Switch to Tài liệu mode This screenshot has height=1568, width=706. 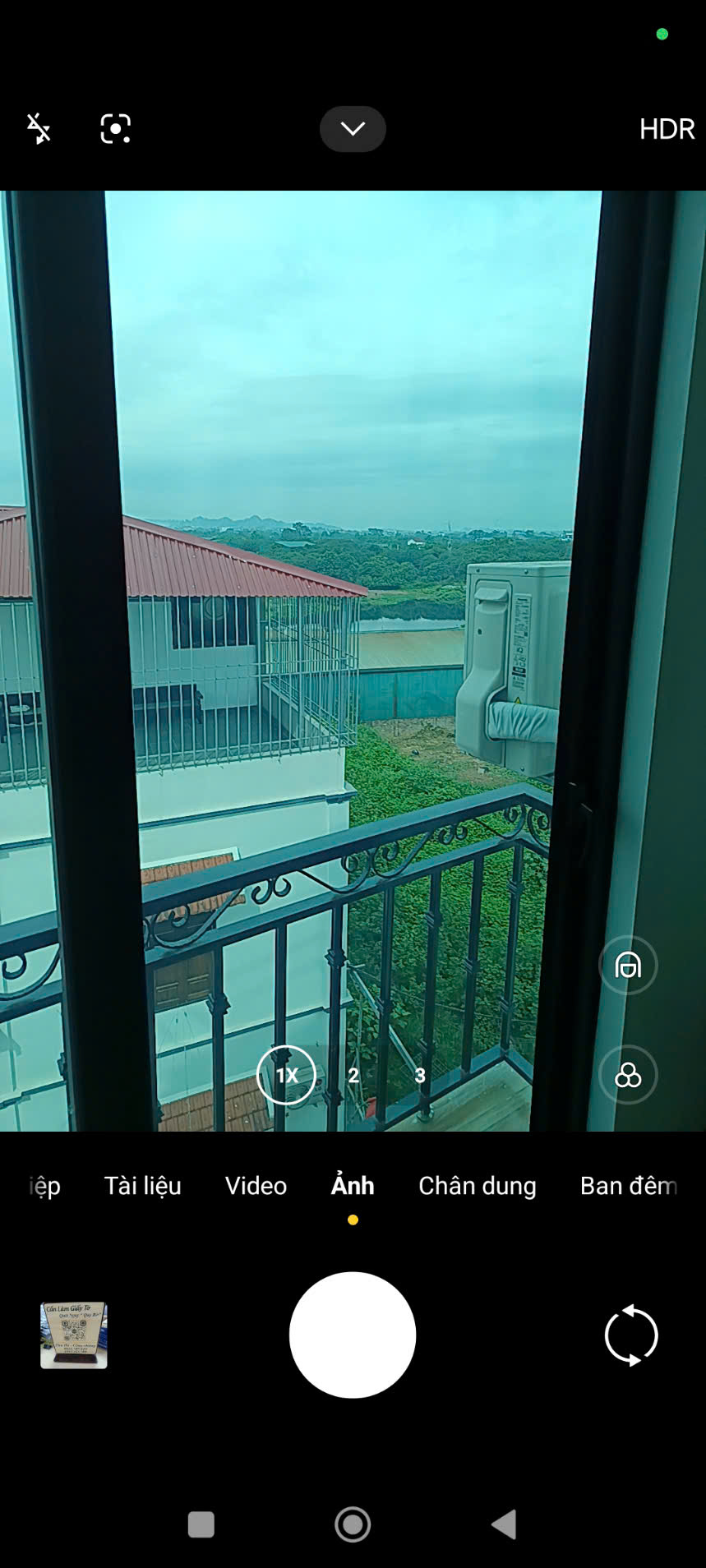(x=142, y=1186)
